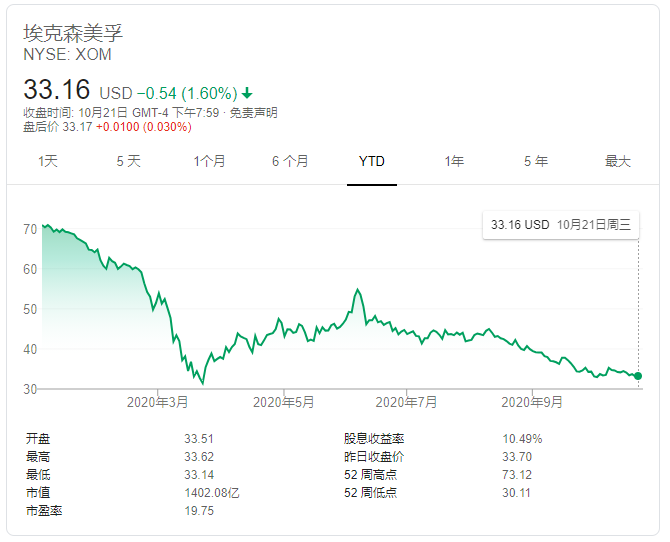Open the 免责声明 disclaimer link
The height and width of the screenshot is (542, 670).
coord(254,113)
